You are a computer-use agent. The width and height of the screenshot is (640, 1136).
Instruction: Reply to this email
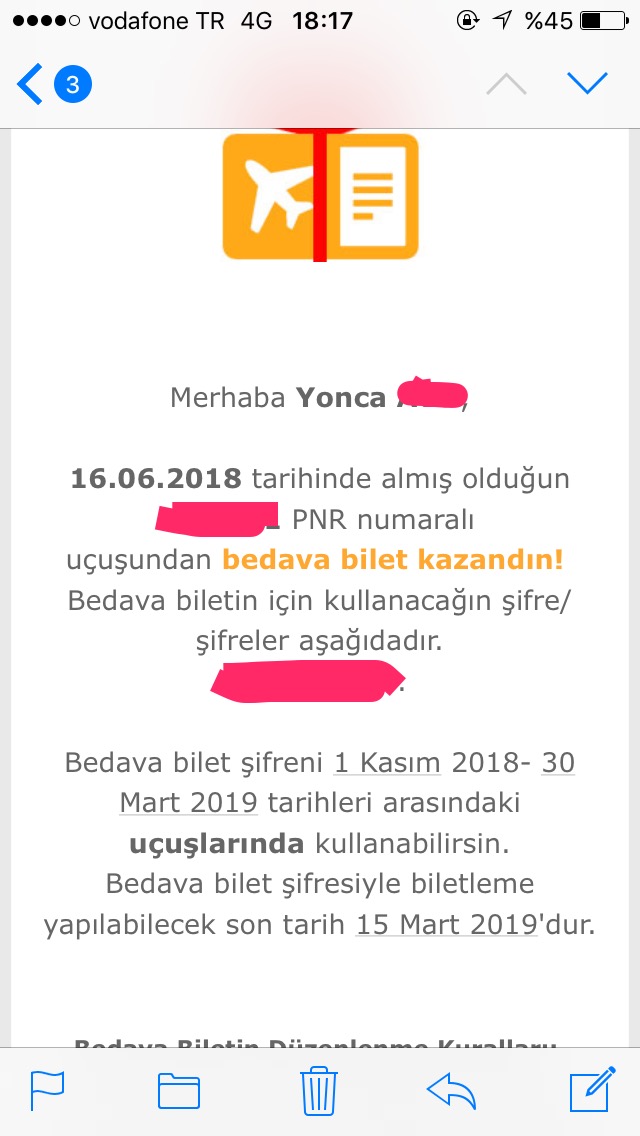[451, 1091]
